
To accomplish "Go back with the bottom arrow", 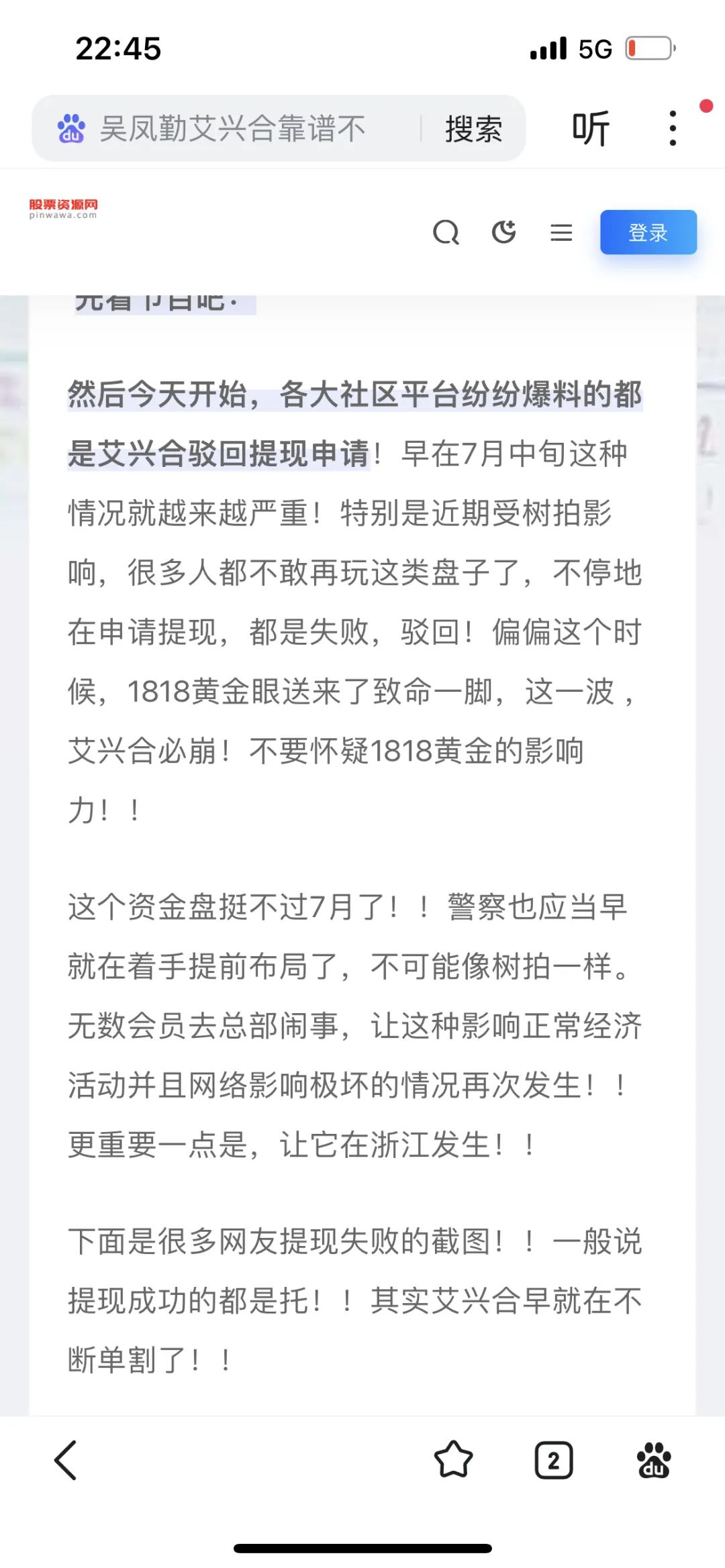I will (66, 1460).
